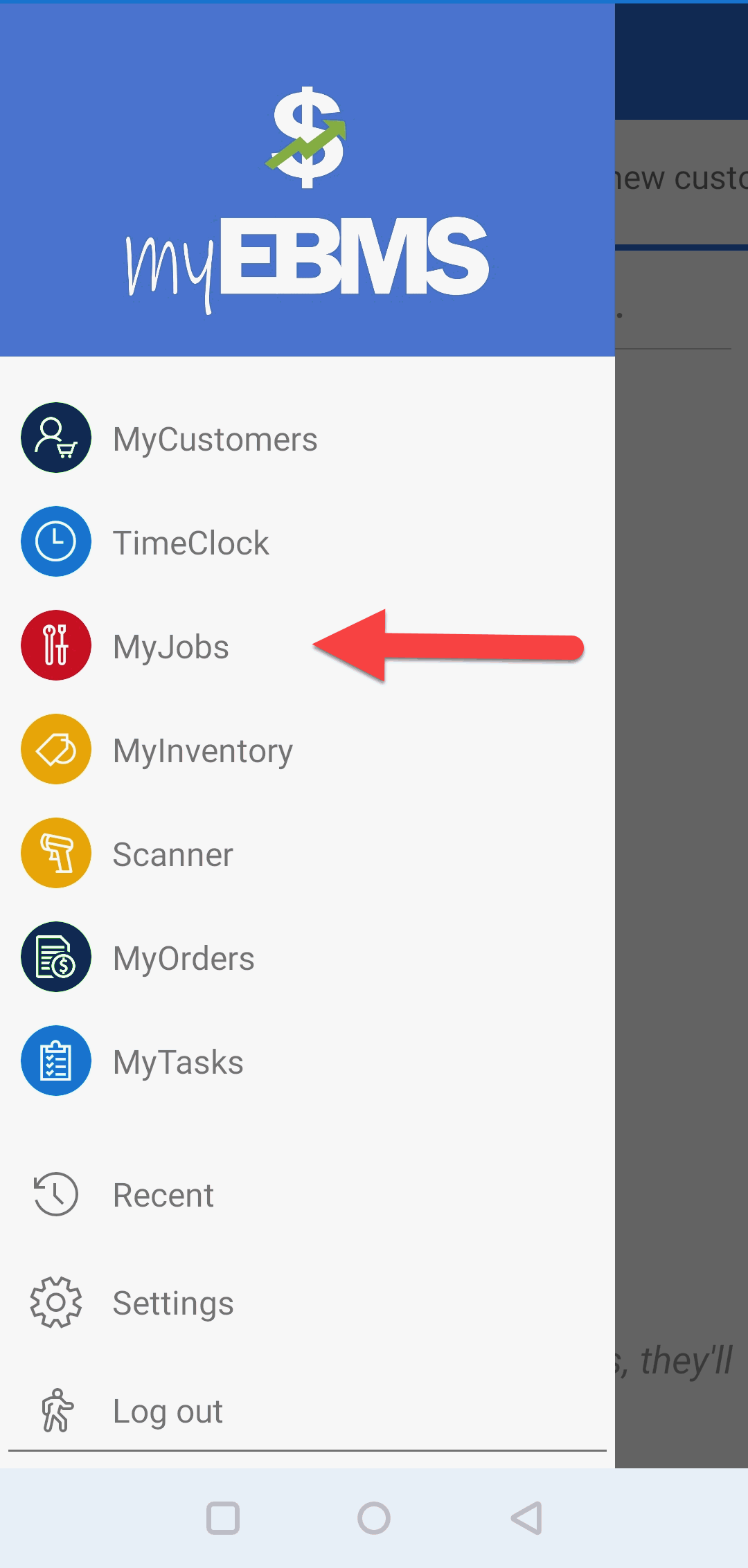Log out of the app
The height and width of the screenshot is (1568, 748).
coord(168,1411)
